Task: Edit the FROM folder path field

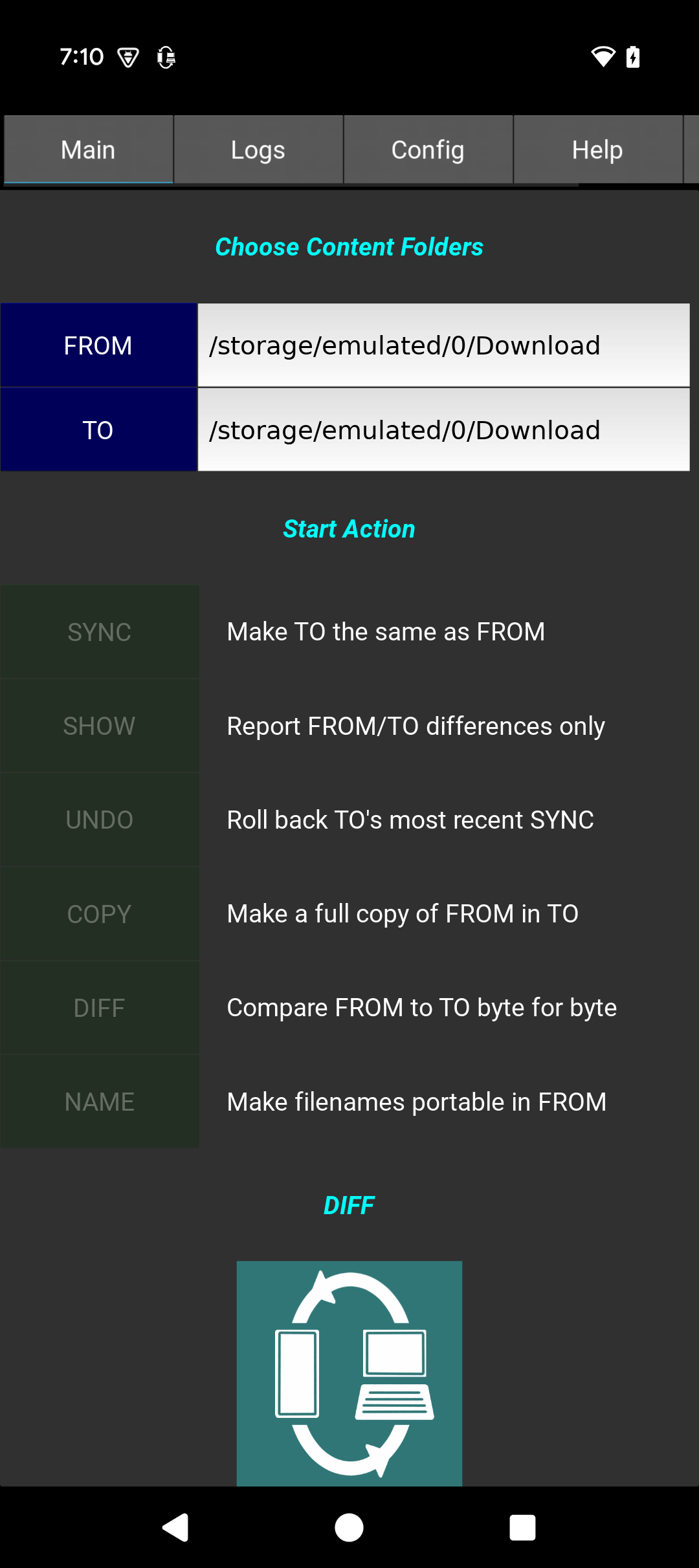Action: (x=443, y=345)
